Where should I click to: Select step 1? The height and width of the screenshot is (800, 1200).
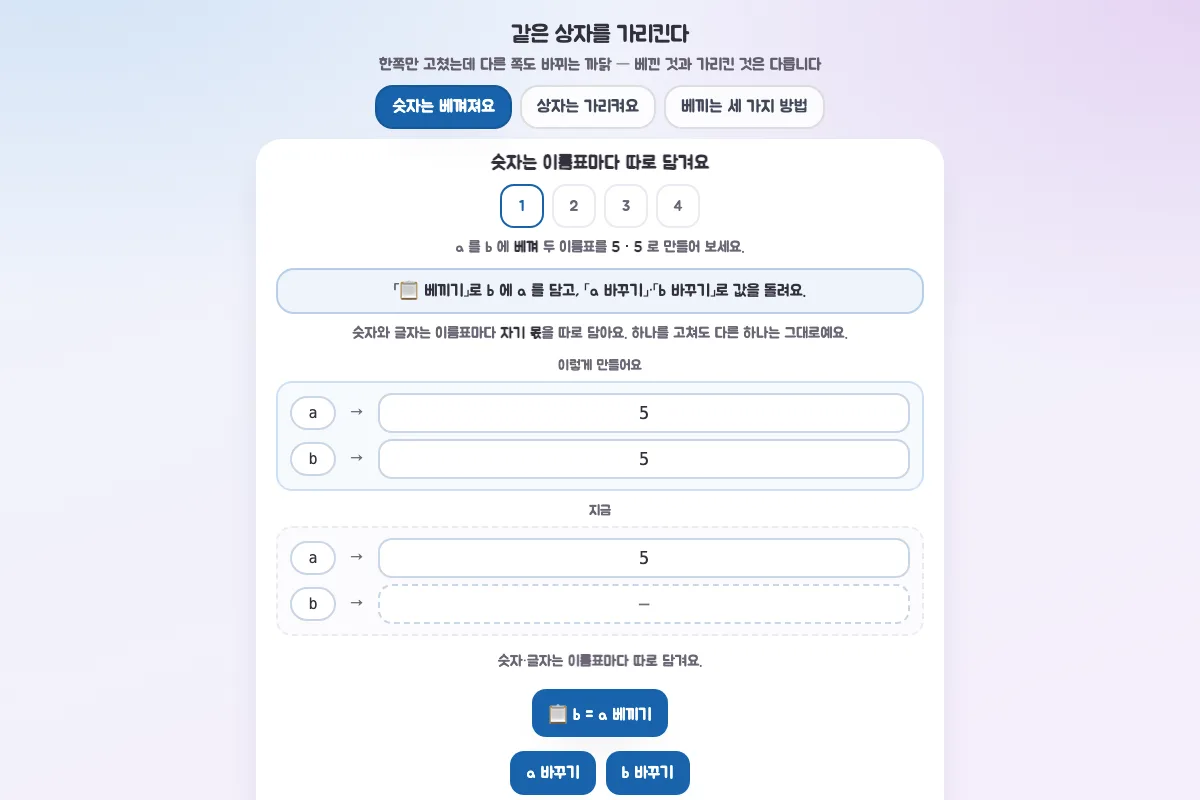(522, 206)
